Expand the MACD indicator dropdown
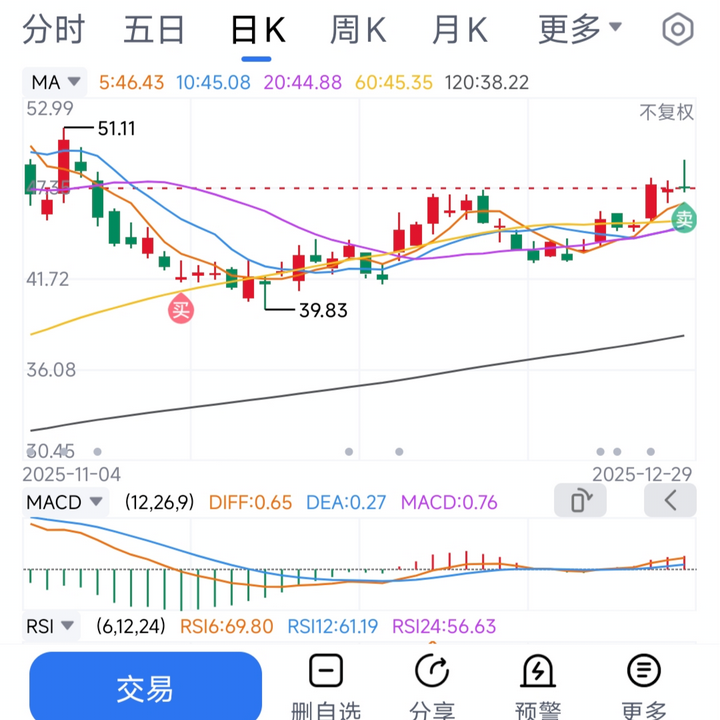Image resolution: width=720 pixels, height=720 pixels. coord(66,502)
